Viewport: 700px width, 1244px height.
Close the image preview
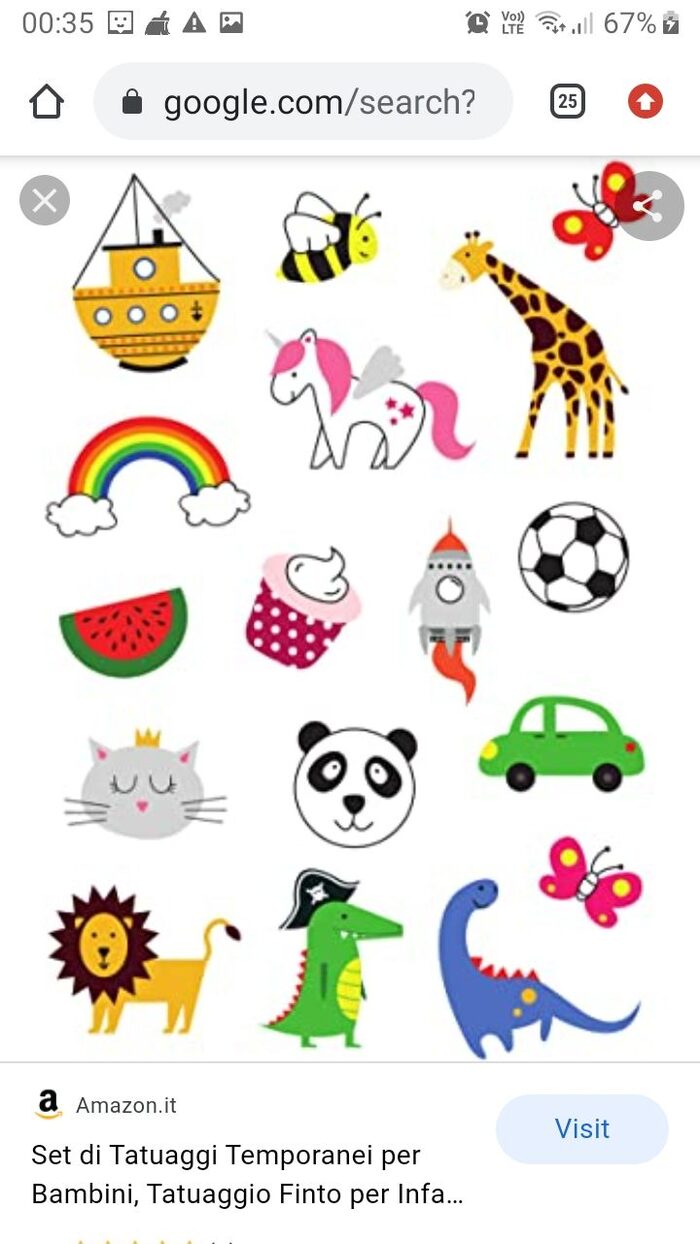tap(45, 201)
